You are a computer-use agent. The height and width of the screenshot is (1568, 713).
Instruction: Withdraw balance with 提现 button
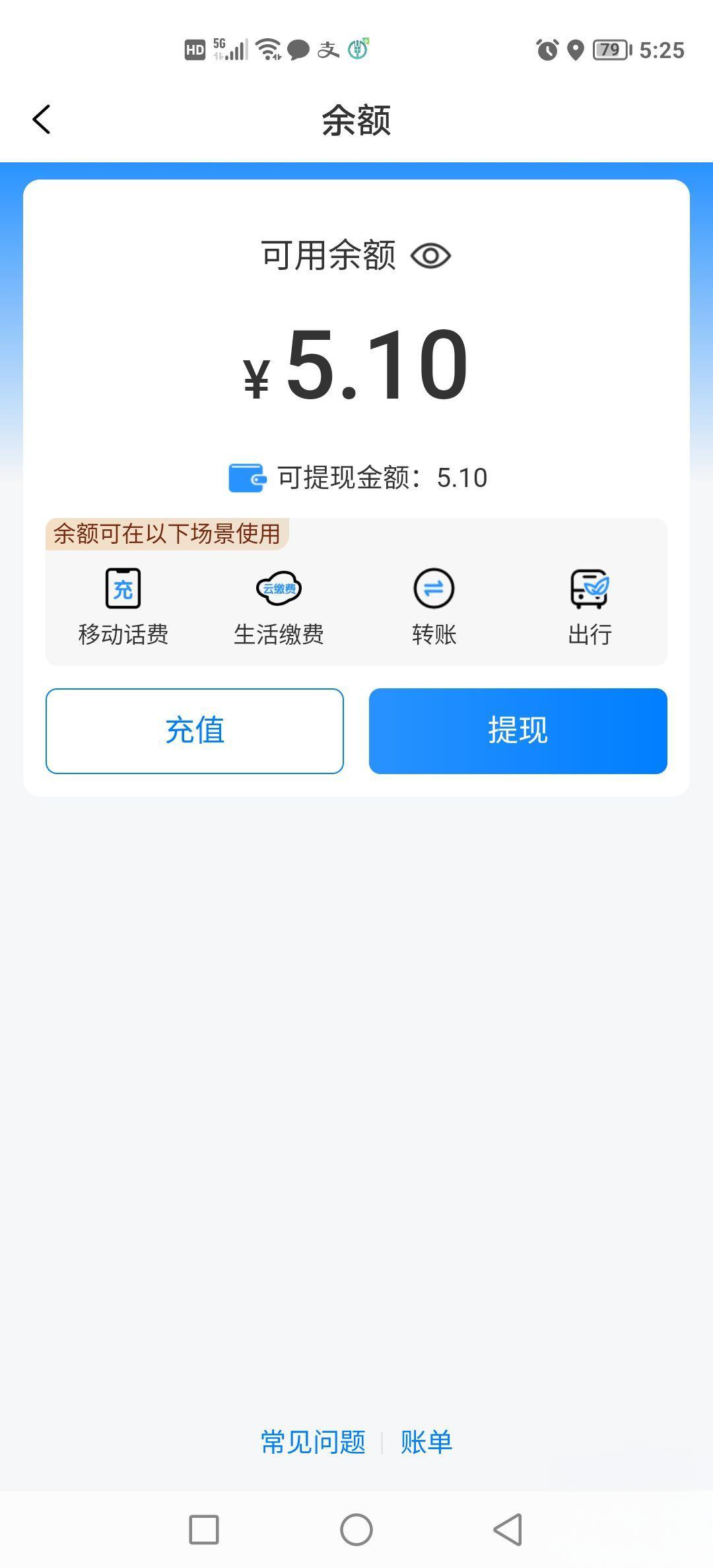click(x=518, y=731)
